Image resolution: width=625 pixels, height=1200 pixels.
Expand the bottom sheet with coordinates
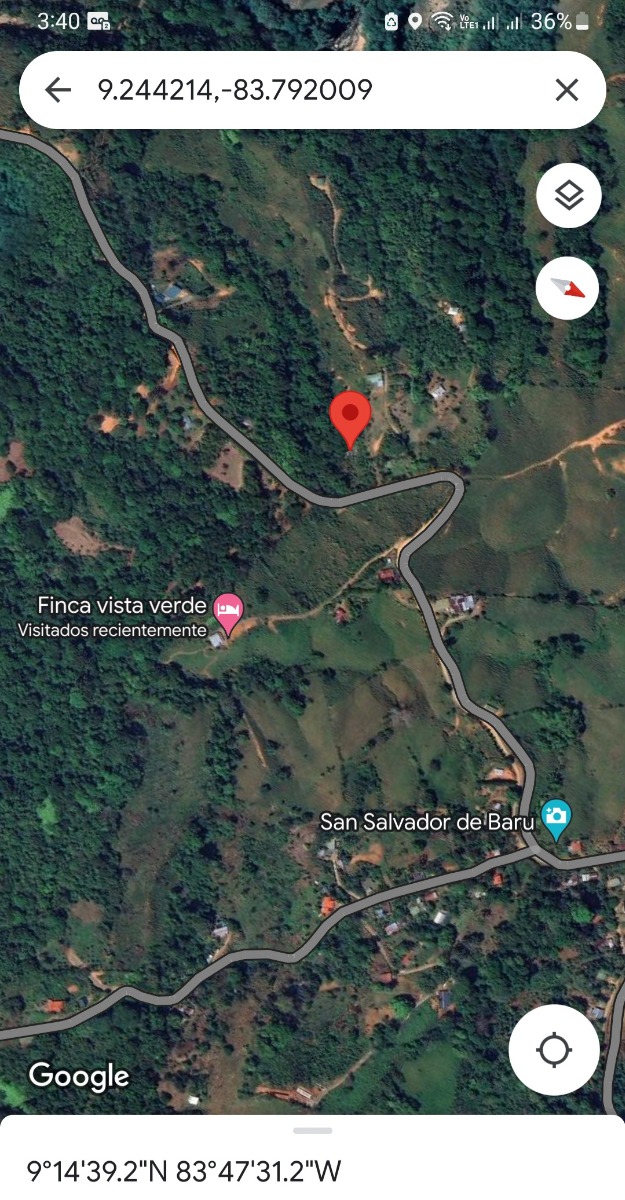pyautogui.click(x=313, y=1131)
